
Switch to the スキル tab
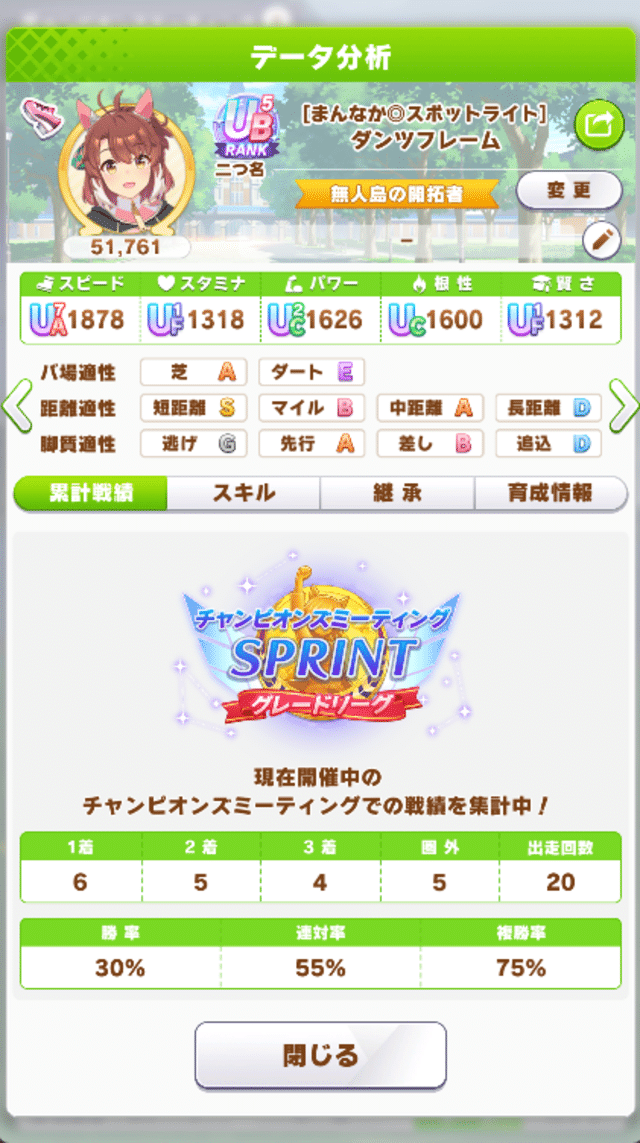244,493
